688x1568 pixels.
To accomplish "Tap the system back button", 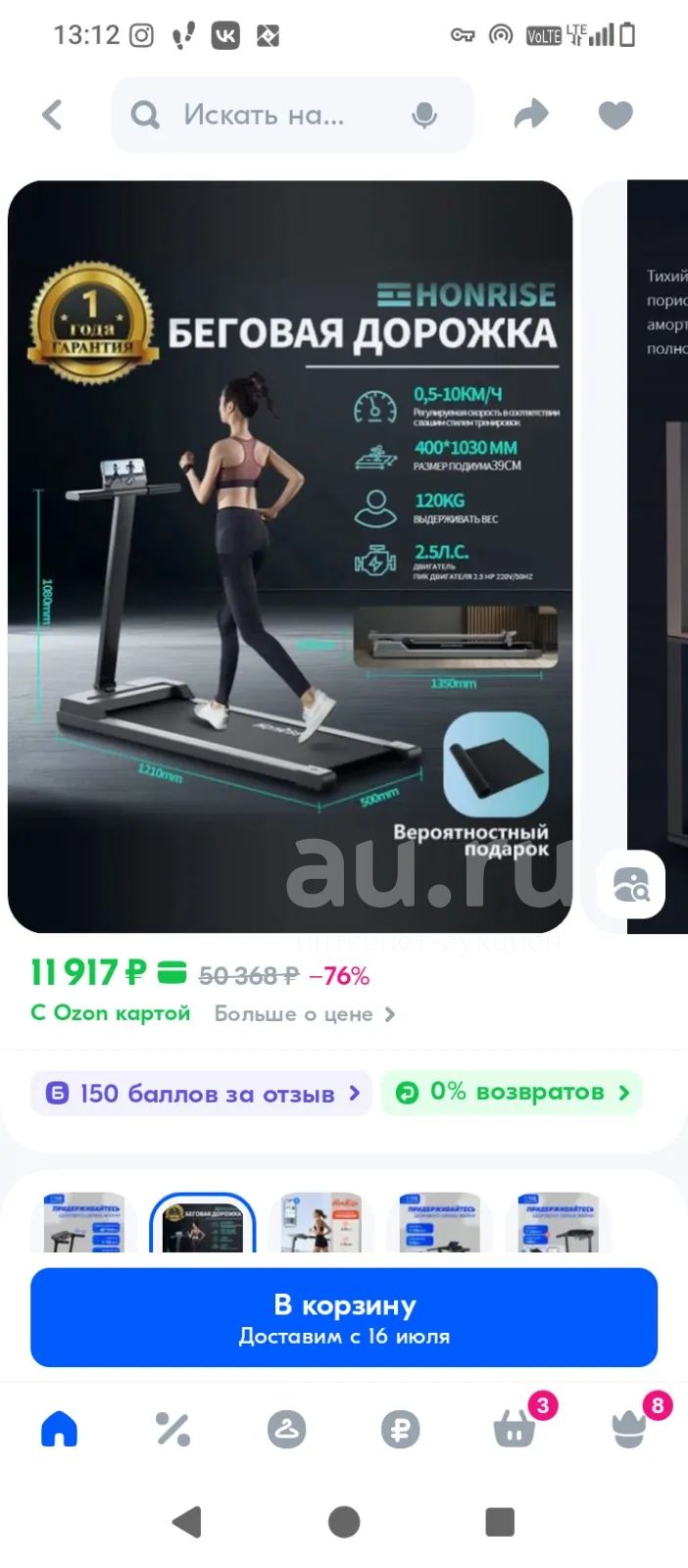I will 186,1522.
